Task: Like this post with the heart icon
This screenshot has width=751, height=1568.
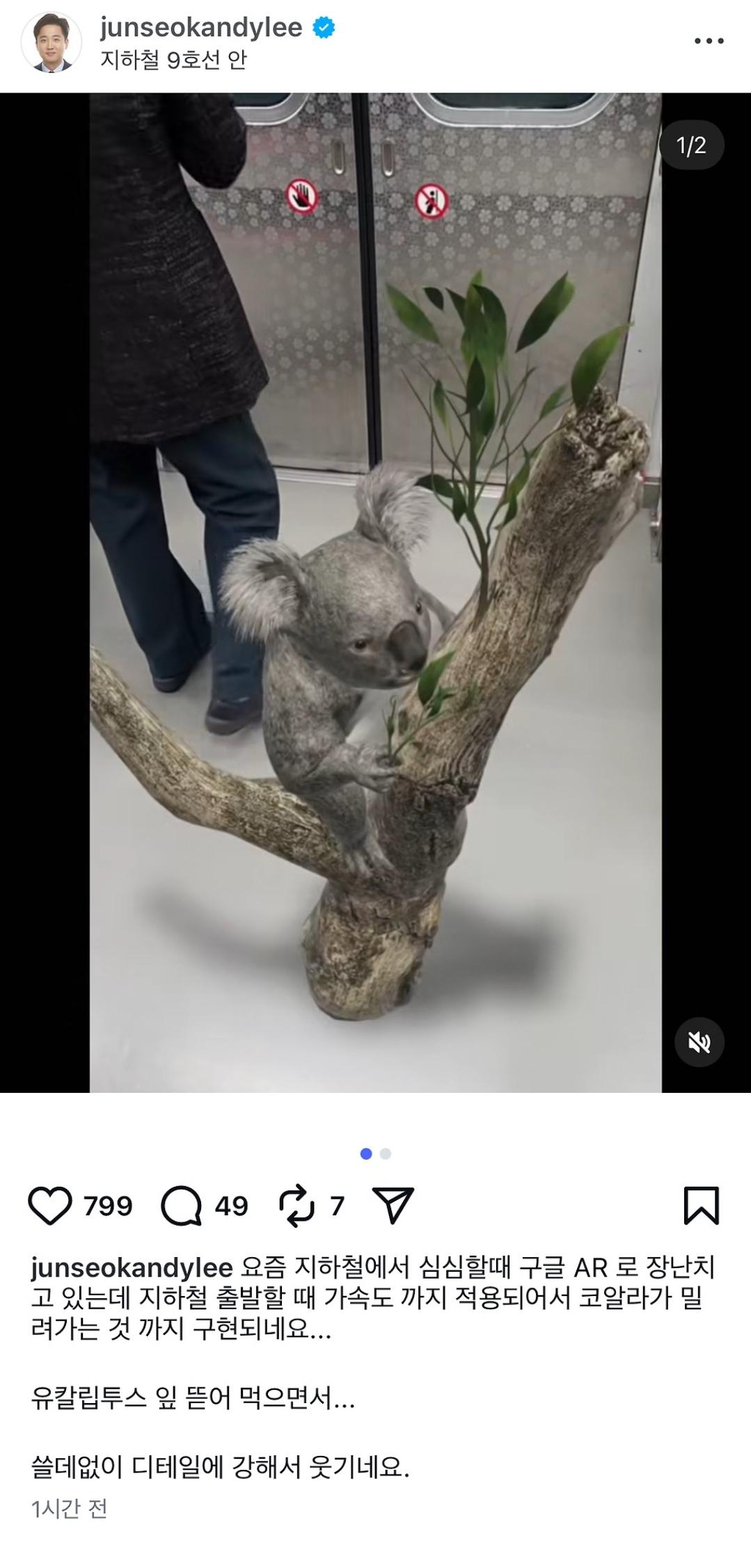Action: pos(50,1206)
